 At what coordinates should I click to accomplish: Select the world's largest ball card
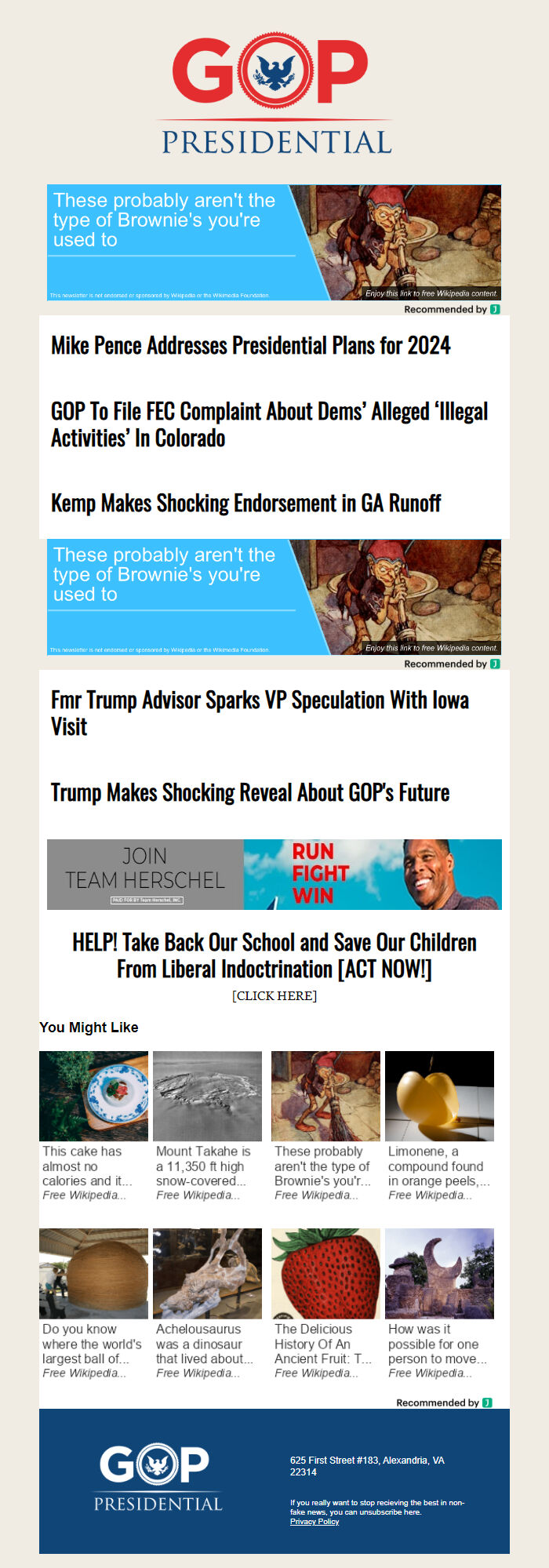(93, 1304)
